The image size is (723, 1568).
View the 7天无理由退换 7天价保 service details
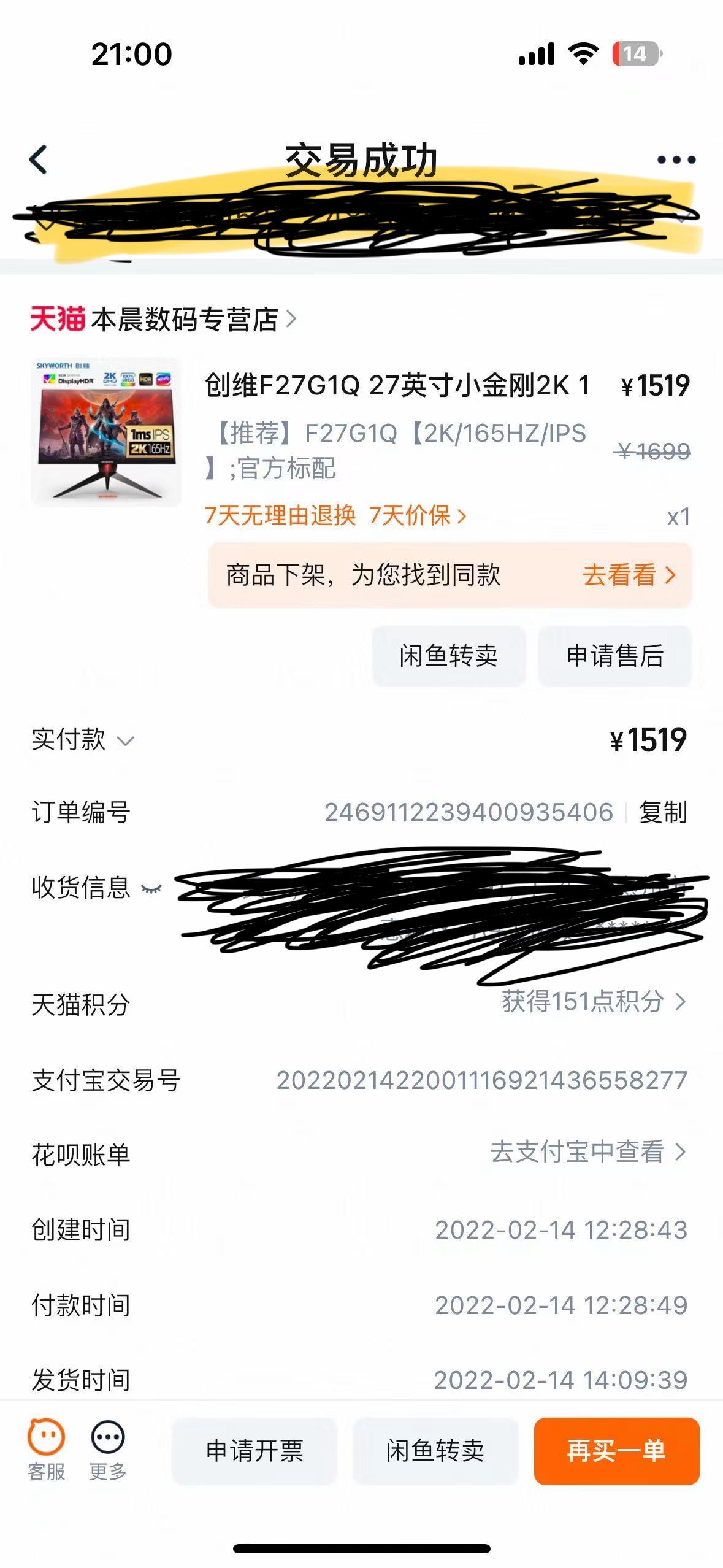click(335, 516)
